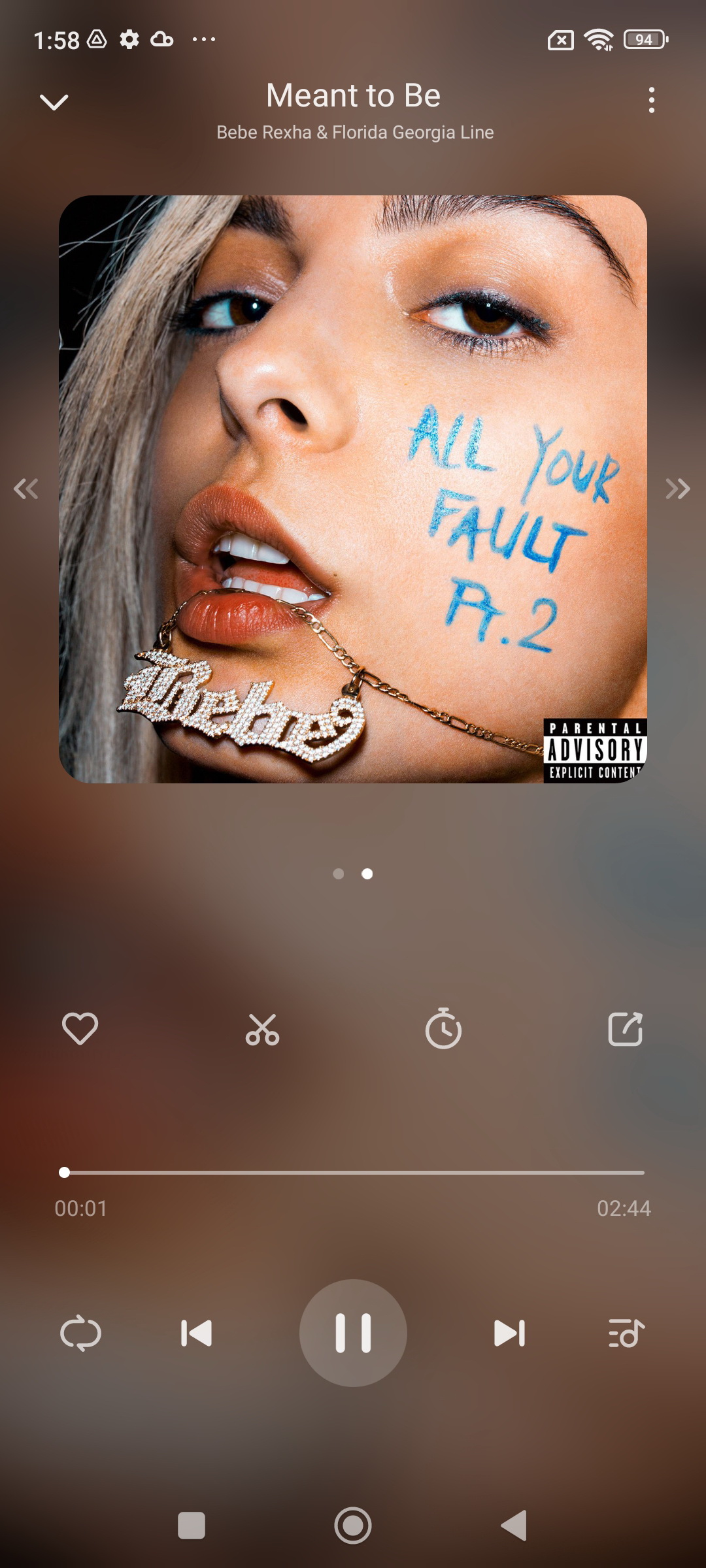
Task: Open the play queue
Action: tap(626, 1333)
